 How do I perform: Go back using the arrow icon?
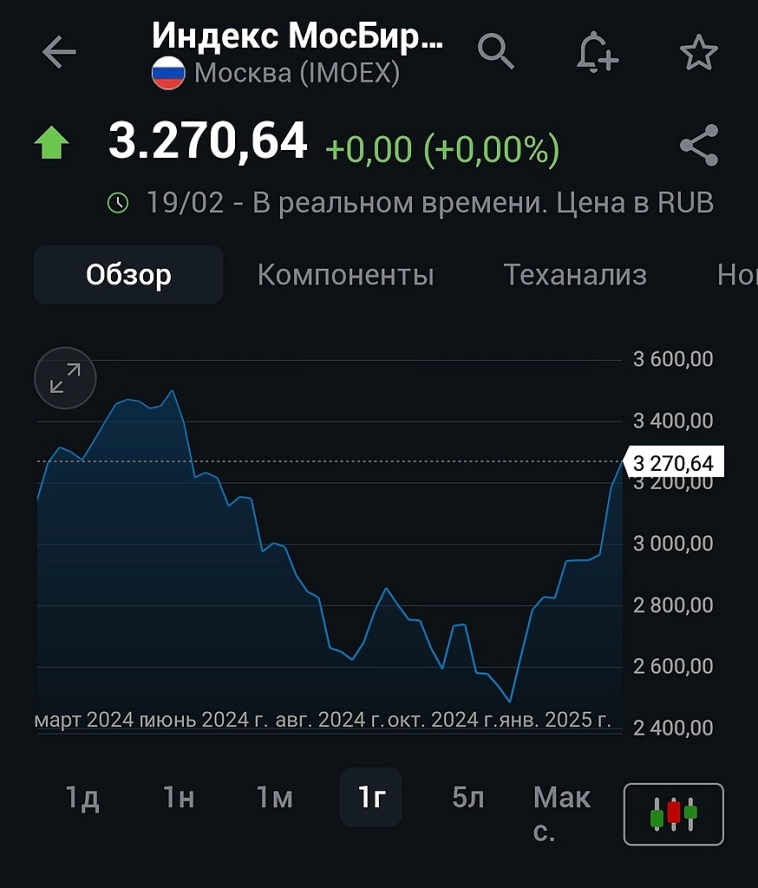click(58, 52)
